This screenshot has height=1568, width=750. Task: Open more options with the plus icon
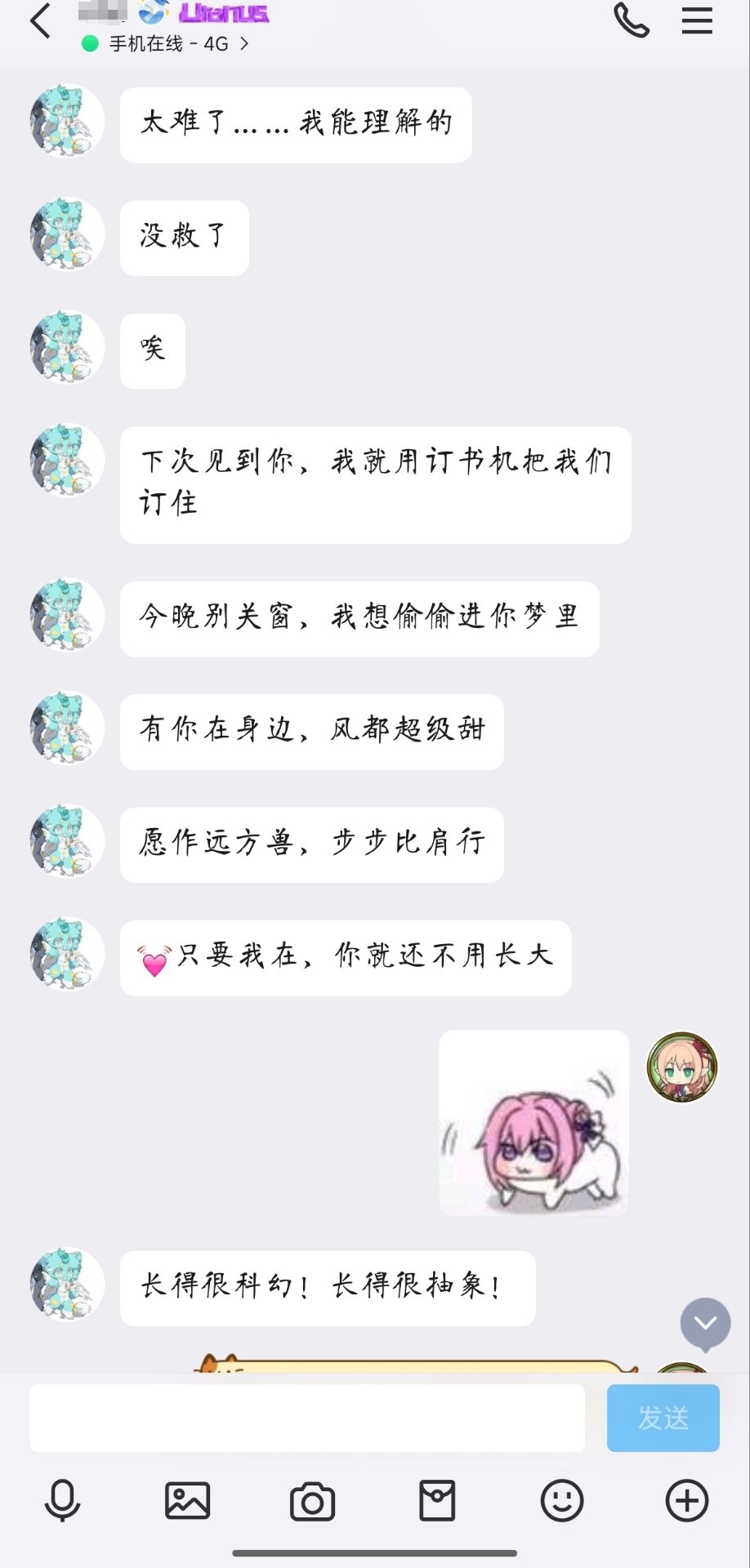pos(687,1501)
